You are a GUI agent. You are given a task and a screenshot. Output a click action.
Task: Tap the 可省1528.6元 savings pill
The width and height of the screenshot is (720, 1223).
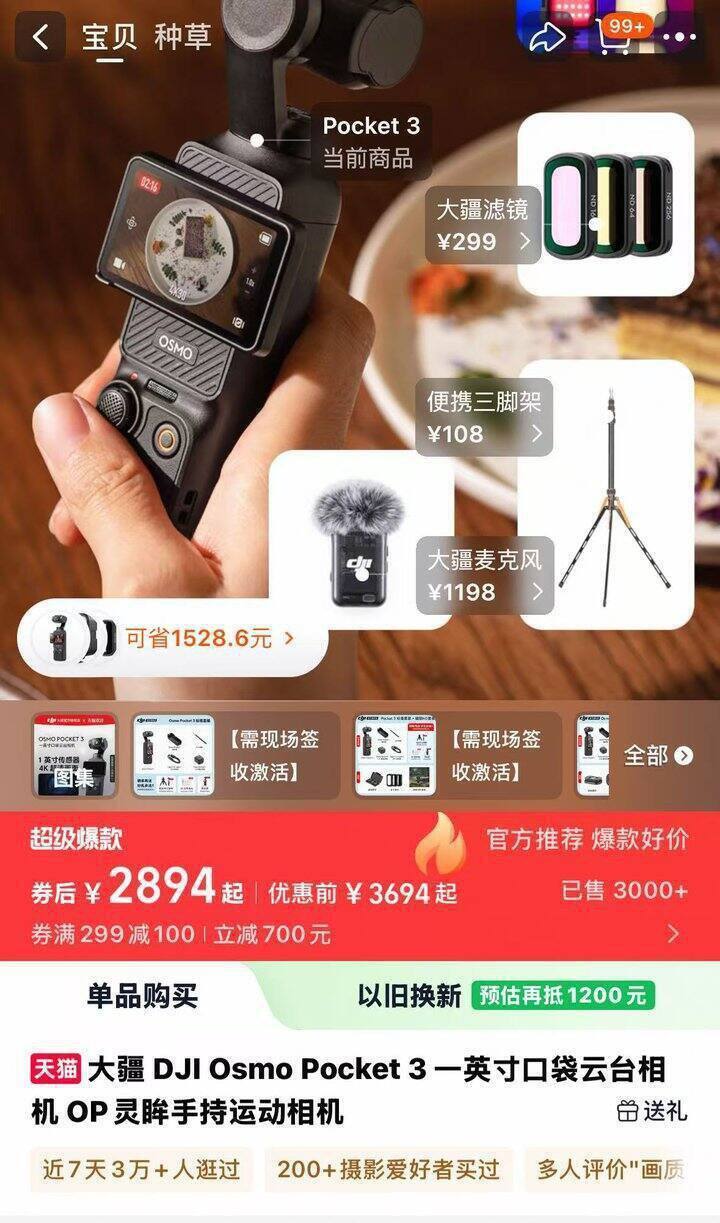172,637
